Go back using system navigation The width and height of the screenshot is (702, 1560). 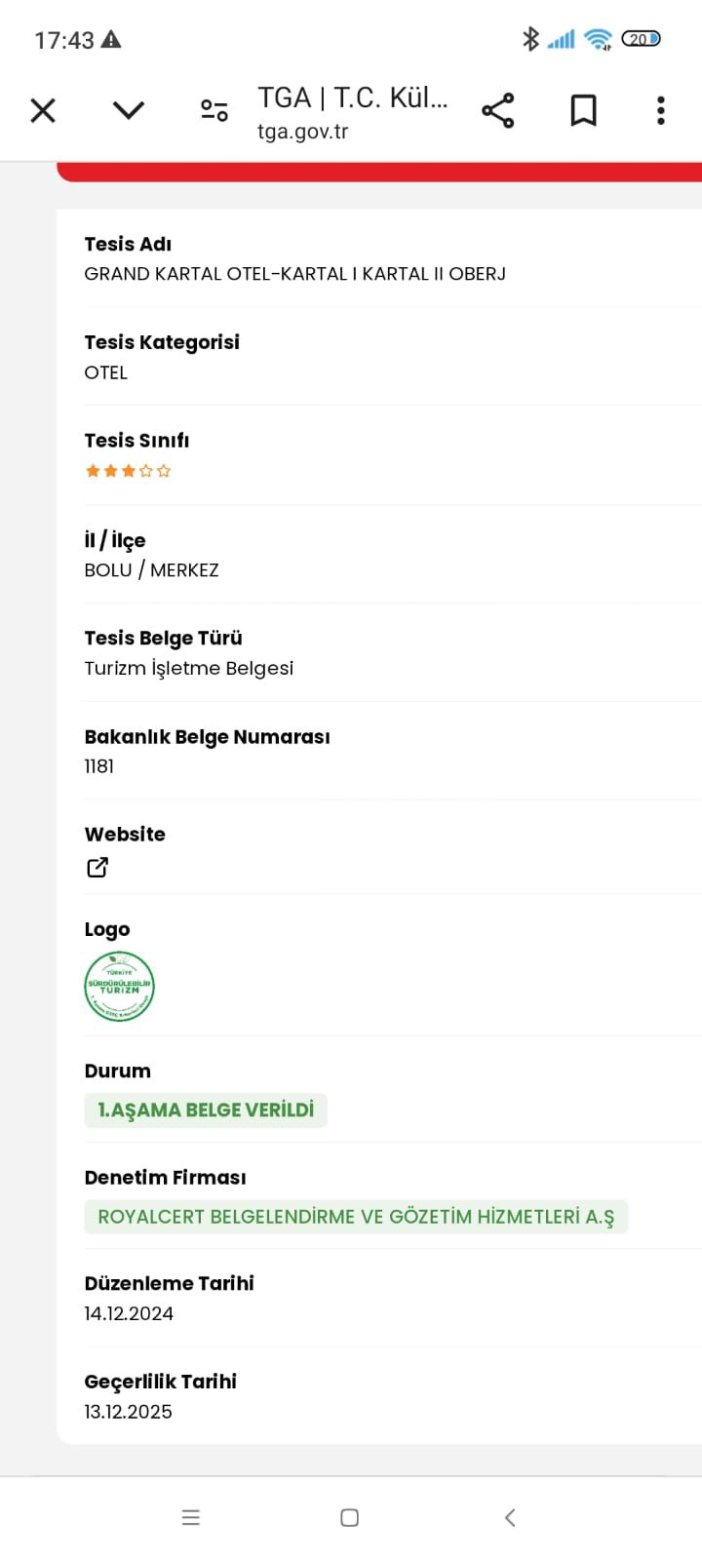click(x=510, y=1518)
